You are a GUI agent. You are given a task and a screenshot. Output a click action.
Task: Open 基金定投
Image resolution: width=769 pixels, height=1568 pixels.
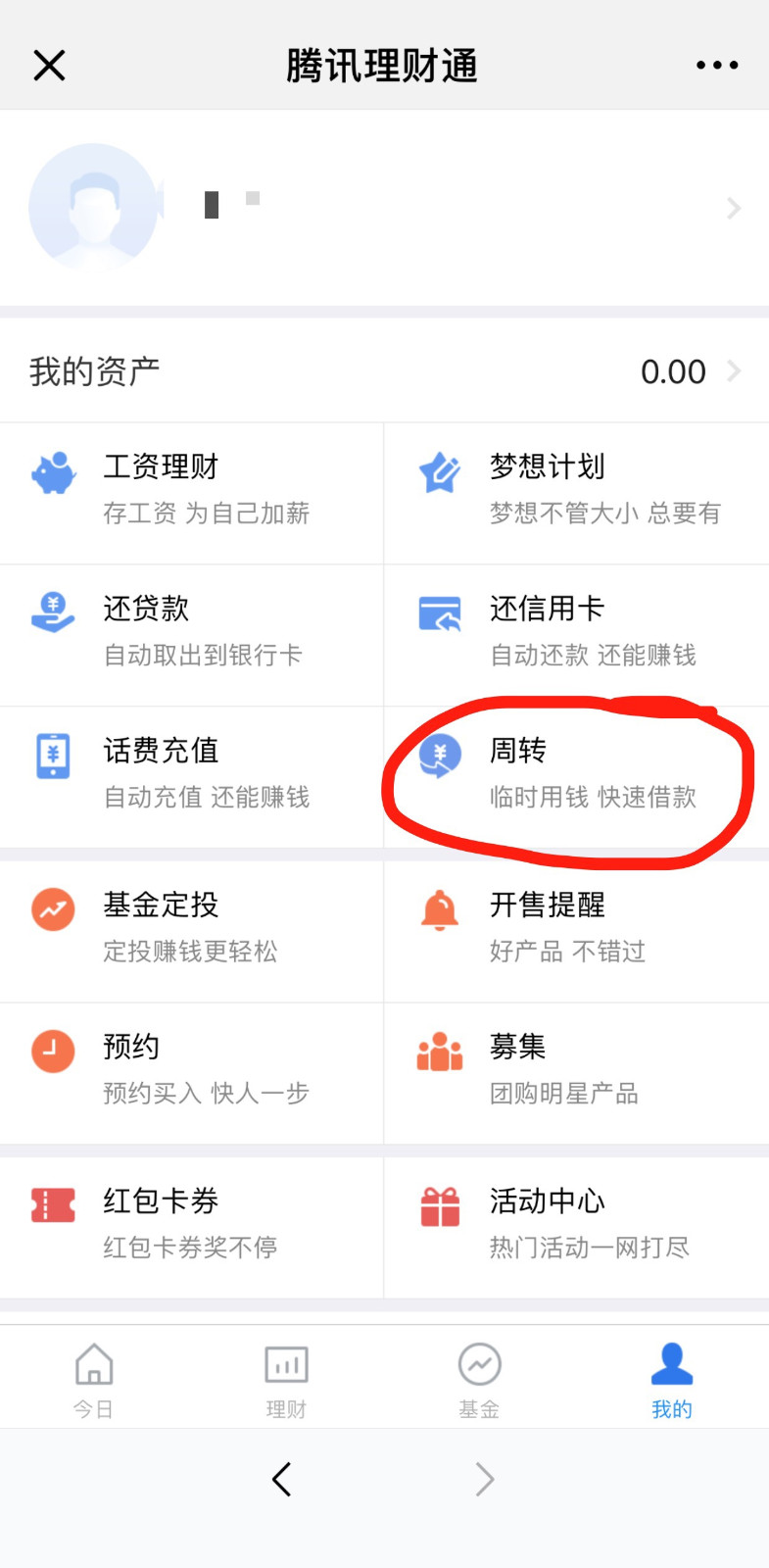(191, 931)
